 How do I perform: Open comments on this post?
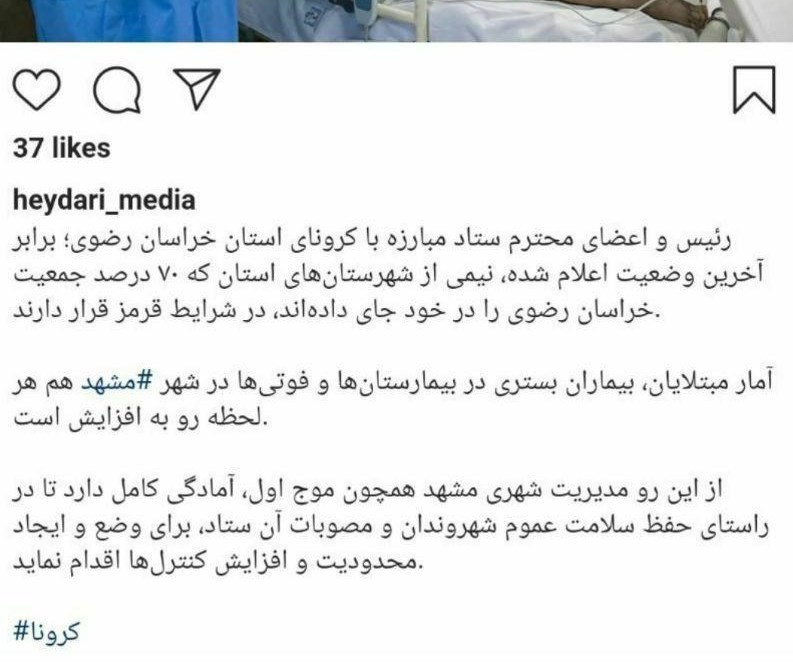click(118, 93)
